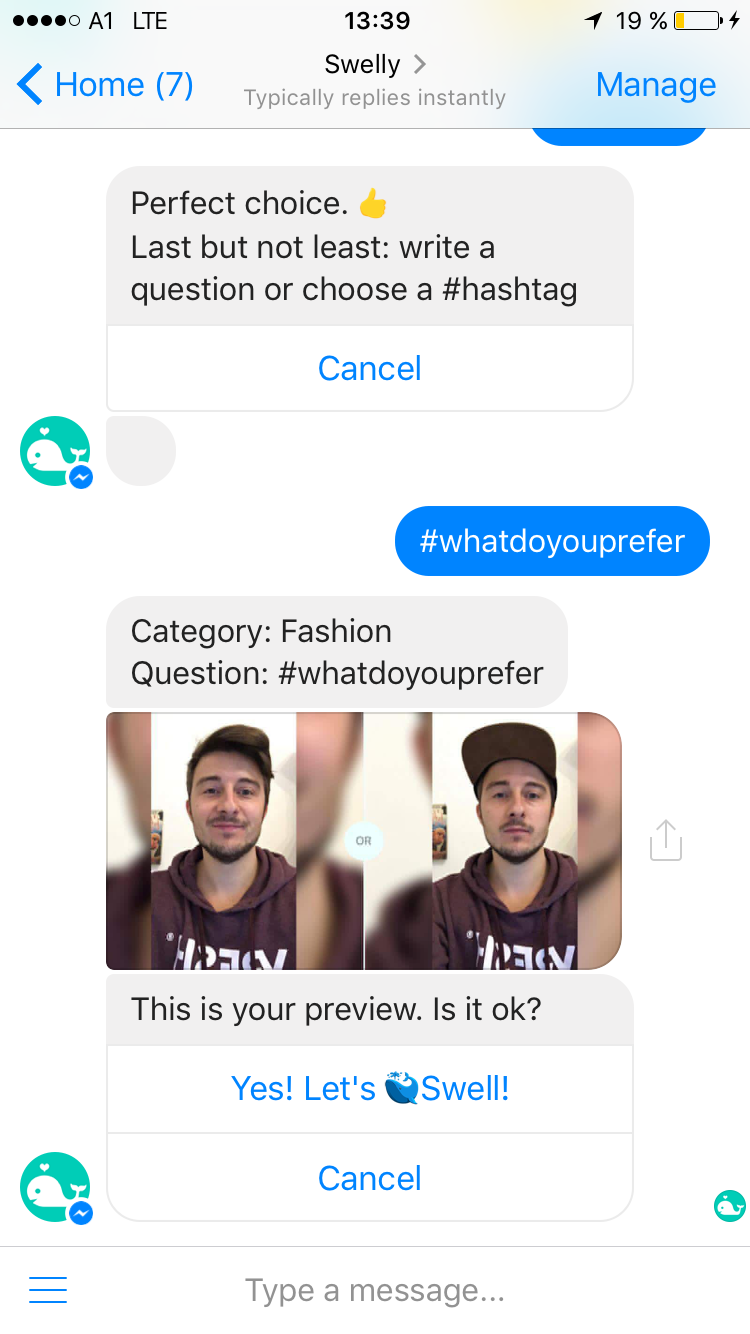The height and width of the screenshot is (1334, 750).
Task: Share the preview image
Action: click(x=665, y=841)
